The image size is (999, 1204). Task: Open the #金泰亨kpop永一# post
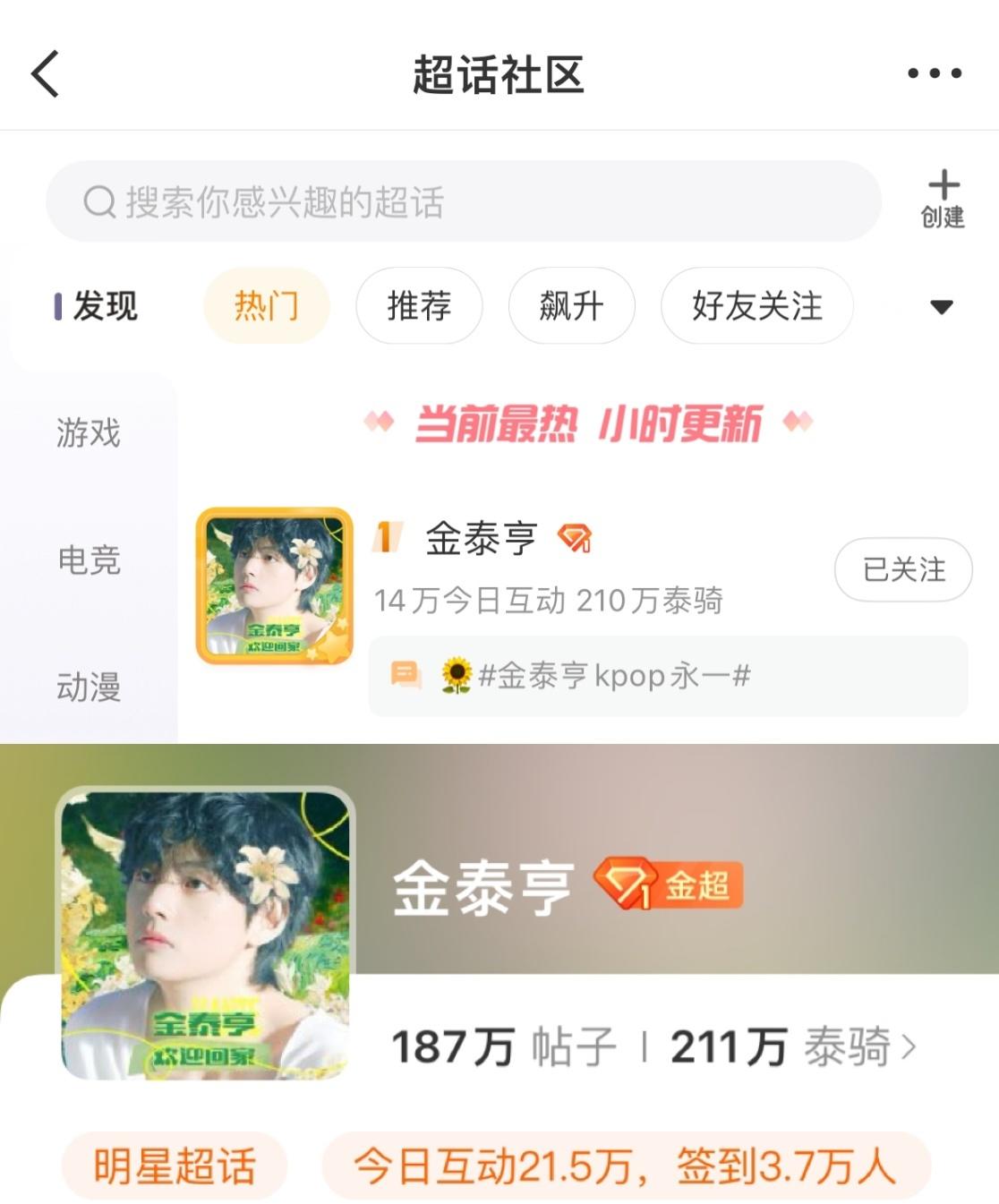[x=613, y=676]
